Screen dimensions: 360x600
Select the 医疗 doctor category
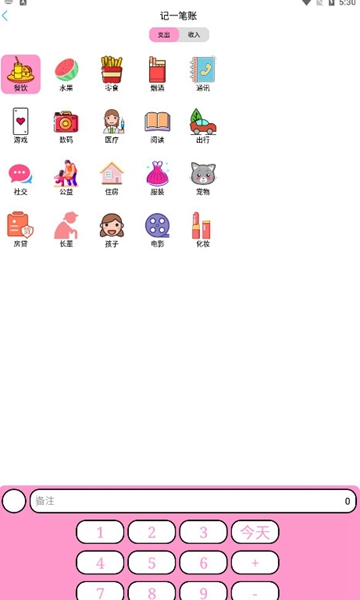pyautogui.click(x=112, y=126)
